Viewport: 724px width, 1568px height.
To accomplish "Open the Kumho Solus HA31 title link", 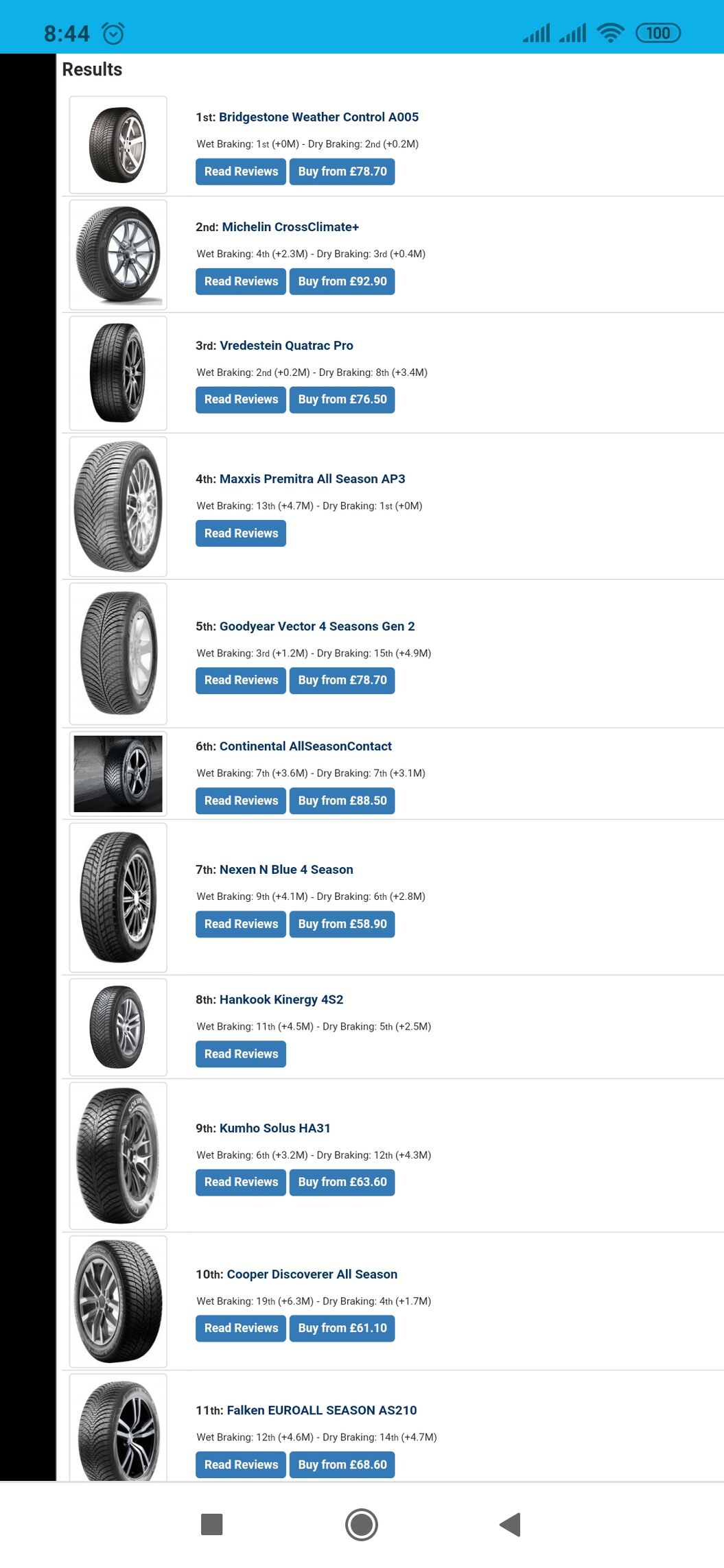I will 275,1128.
